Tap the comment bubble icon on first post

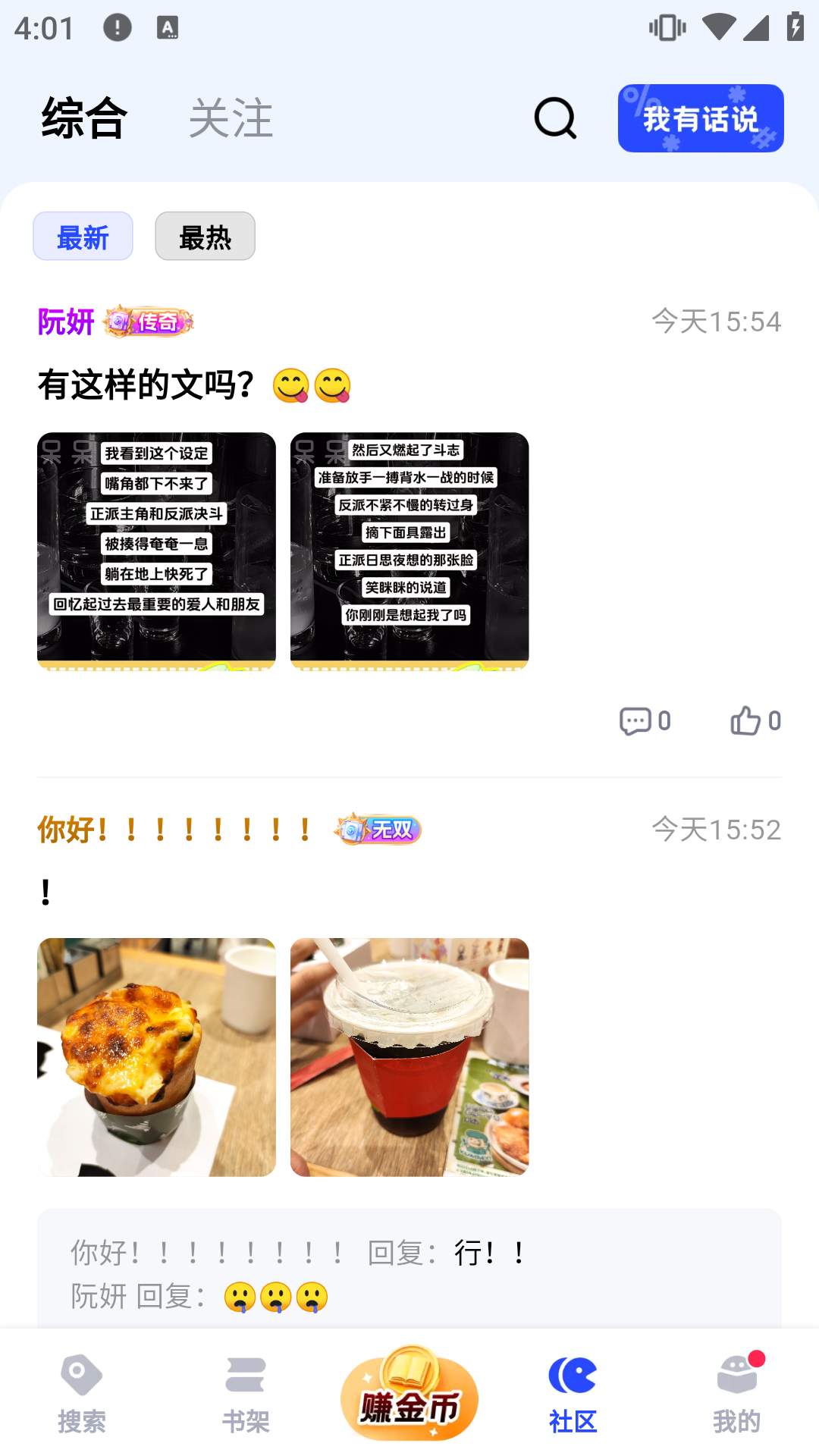[x=637, y=721]
